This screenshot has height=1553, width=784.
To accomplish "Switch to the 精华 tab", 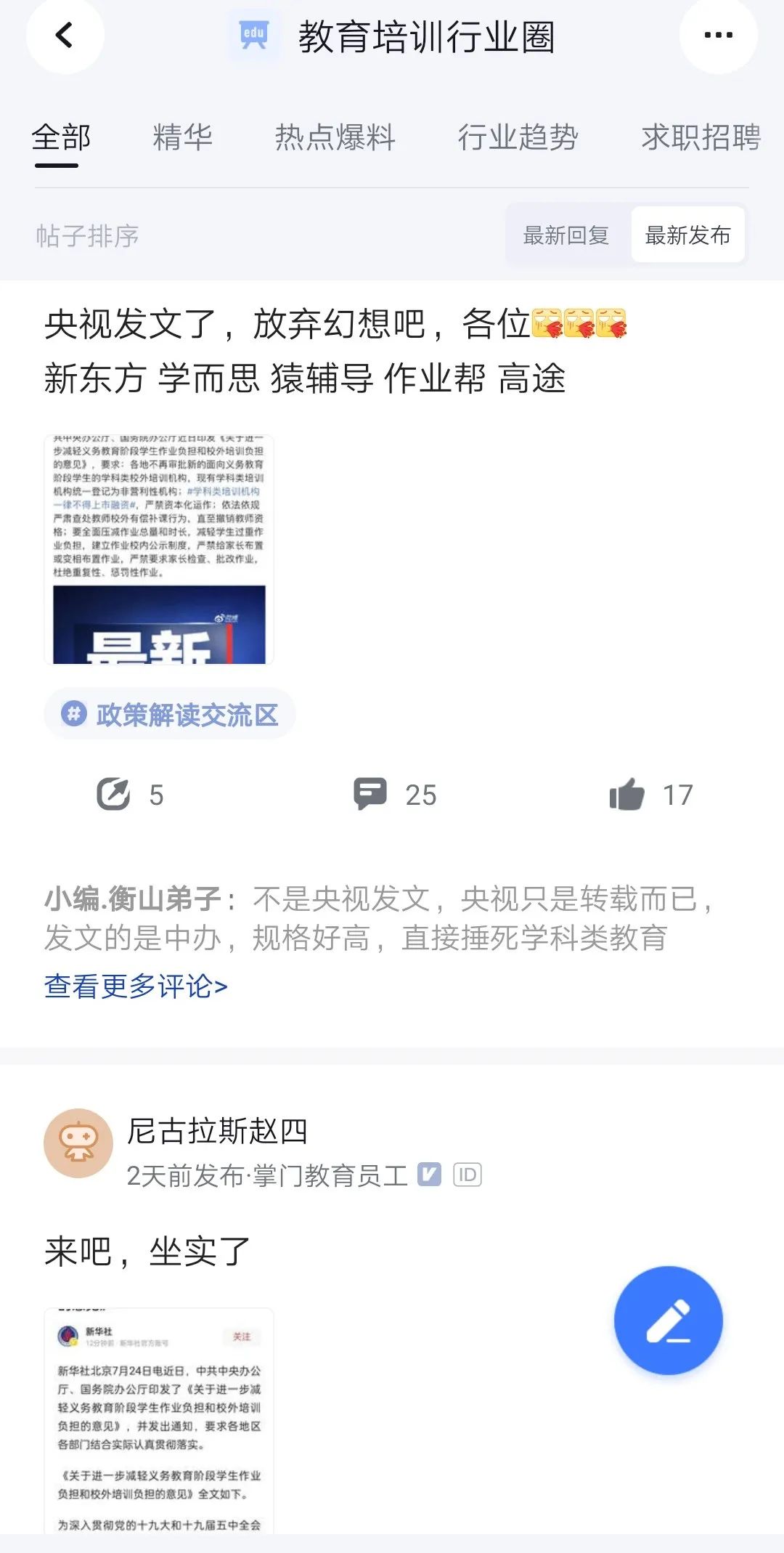I will pyautogui.click(x=182, y=137).
